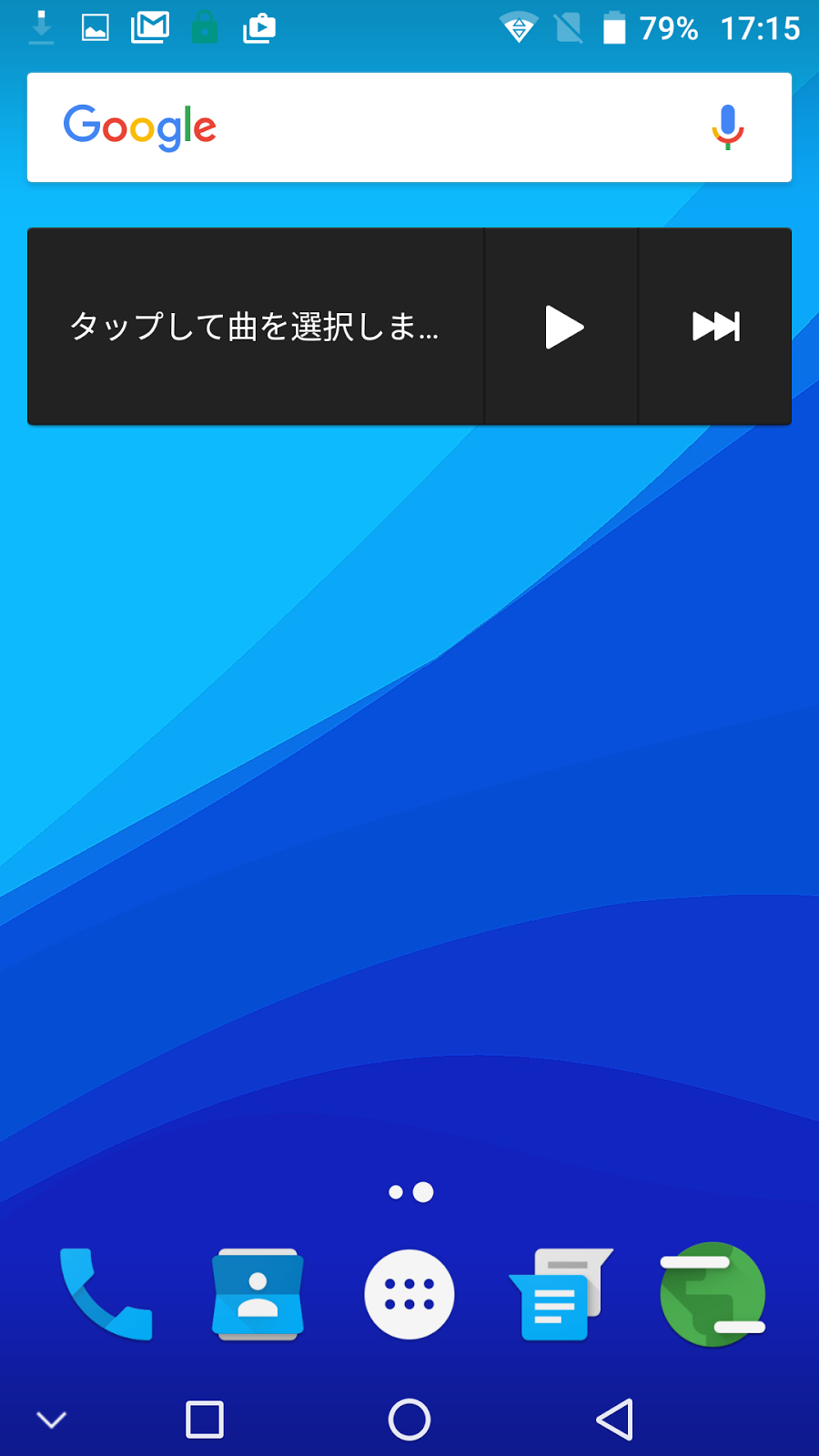
Task: Skip to the next track in the widget
Action: [x=715, y=327]
